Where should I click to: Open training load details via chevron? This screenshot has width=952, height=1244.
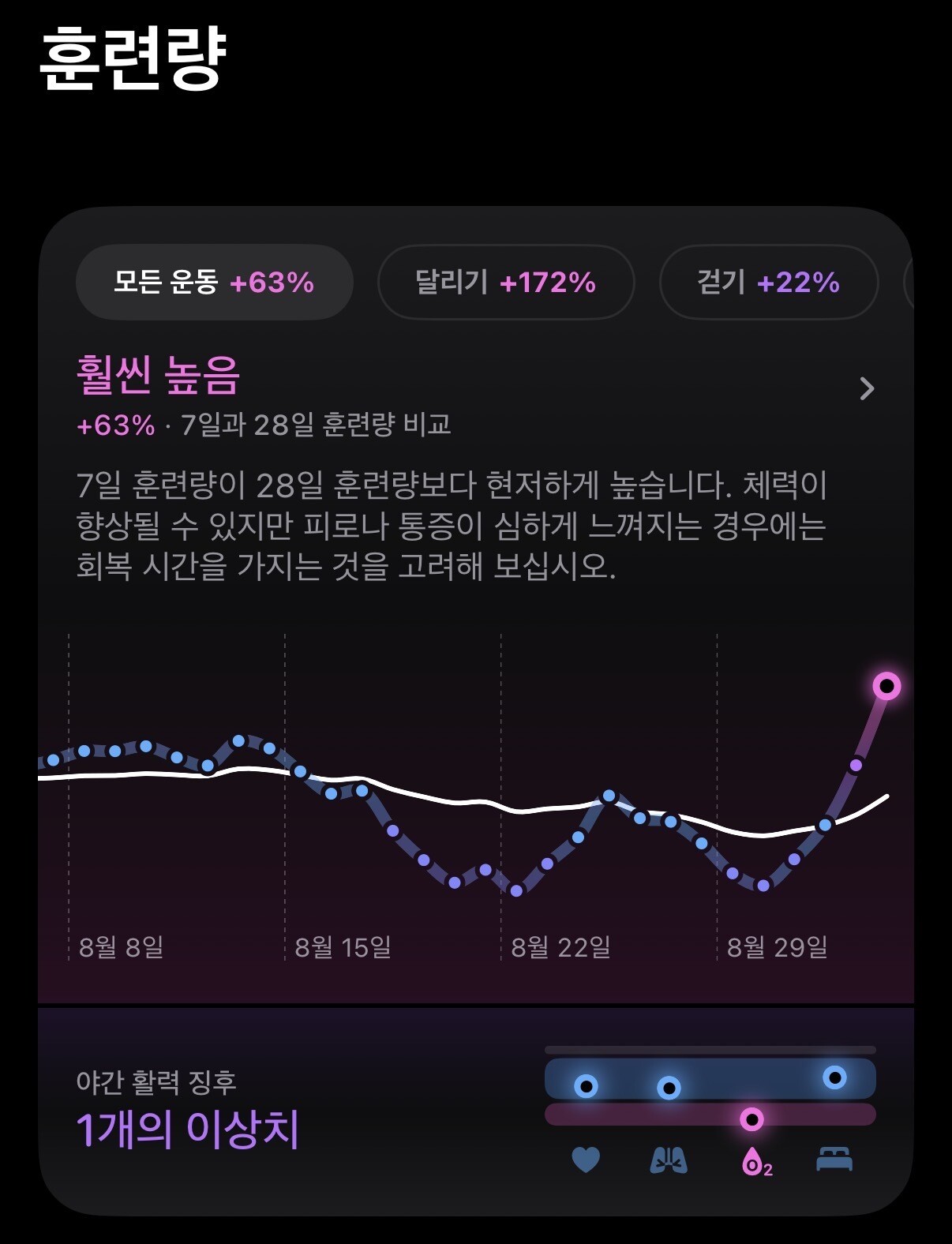867,388
